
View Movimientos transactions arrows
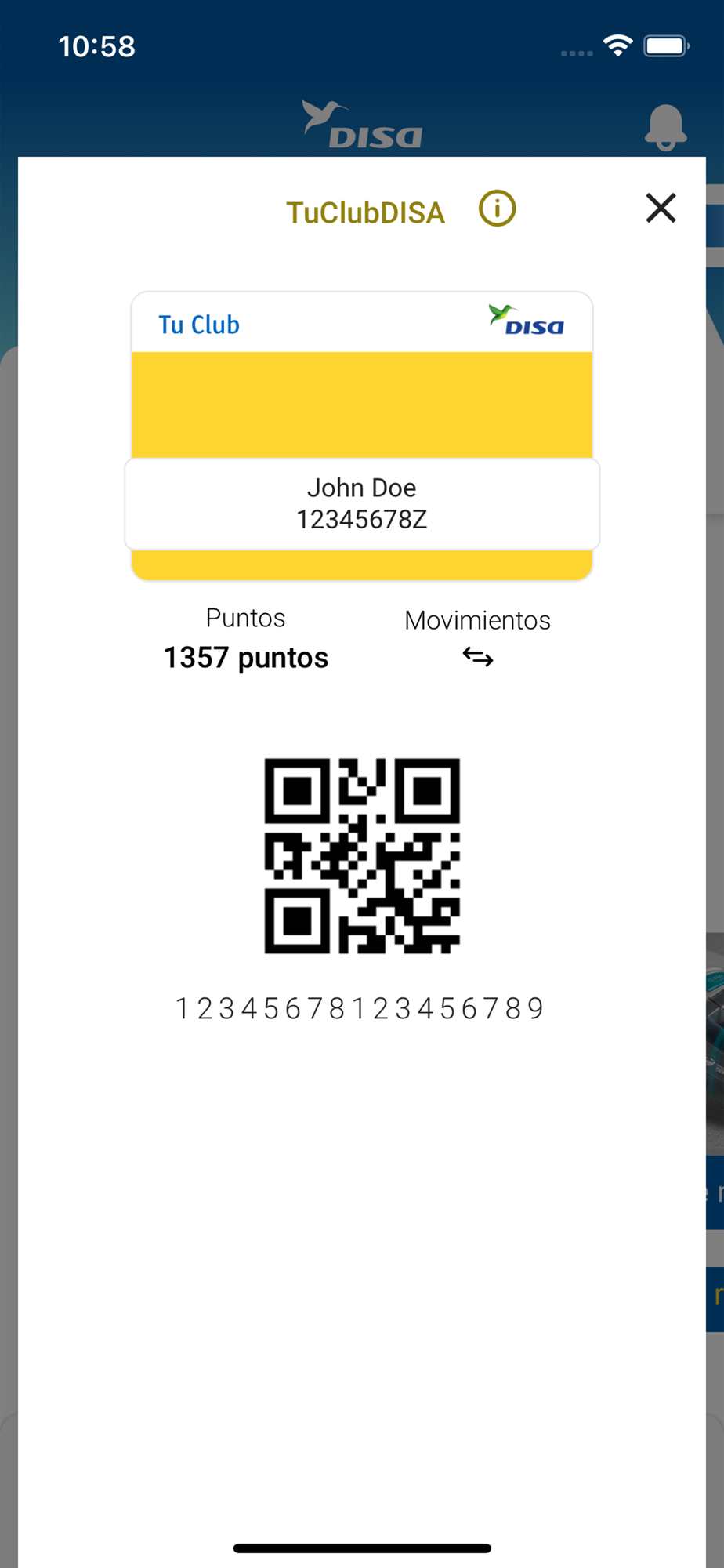point(478,657)
